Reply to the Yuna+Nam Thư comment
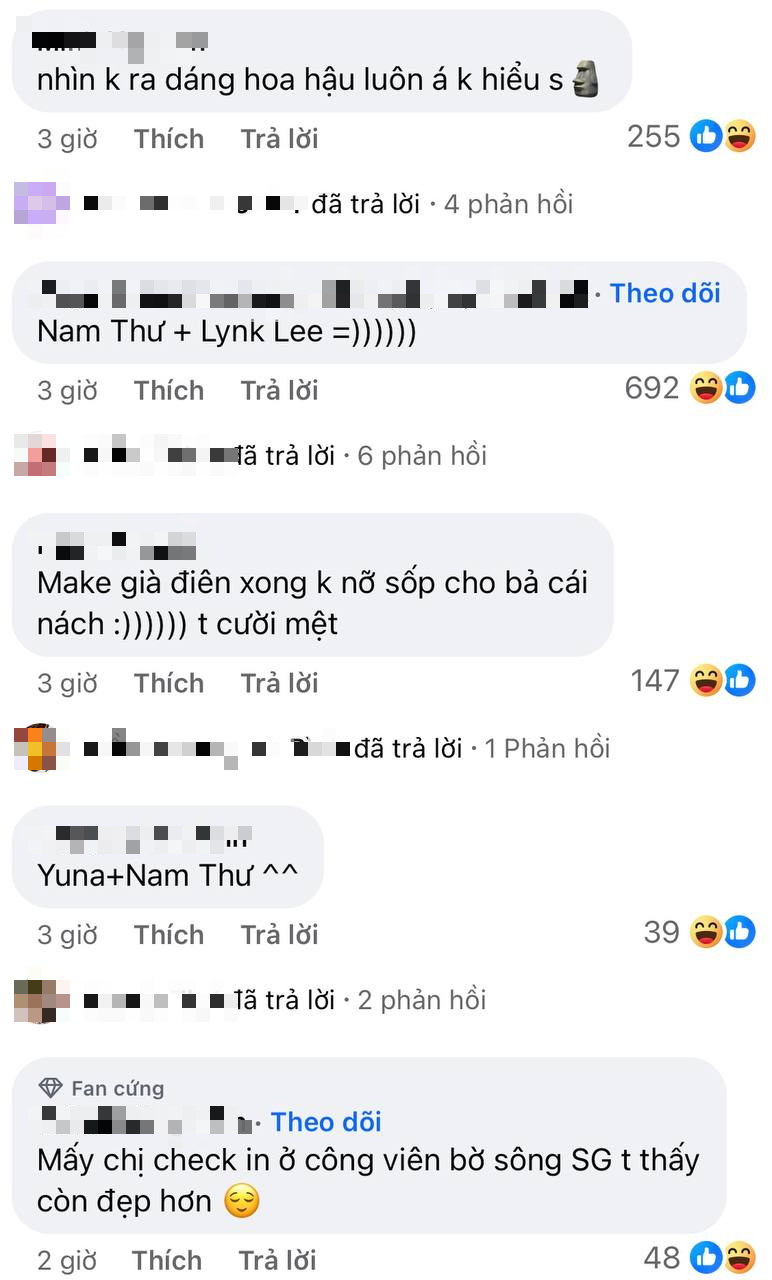The height and width of the screenshot is (1280, 772). coord(279,935)
